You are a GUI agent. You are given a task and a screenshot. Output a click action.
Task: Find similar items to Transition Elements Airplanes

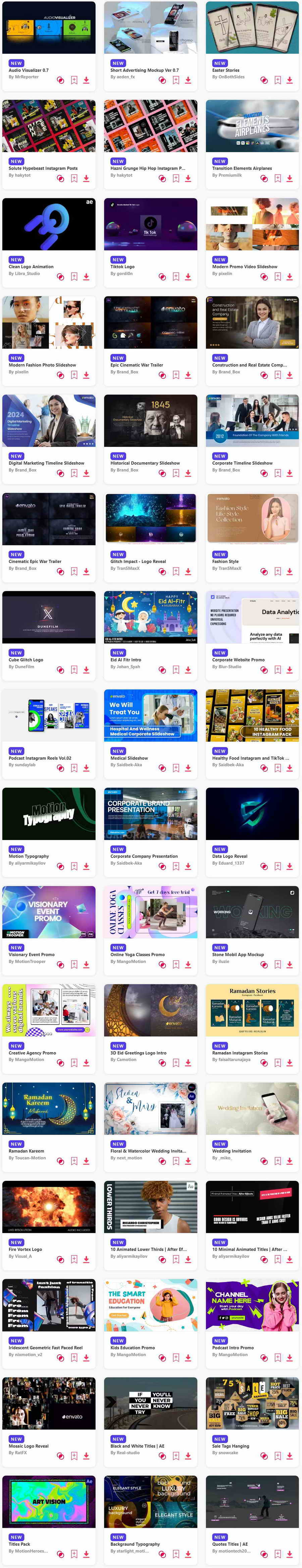pyautogui.click(x=264, y=178)
